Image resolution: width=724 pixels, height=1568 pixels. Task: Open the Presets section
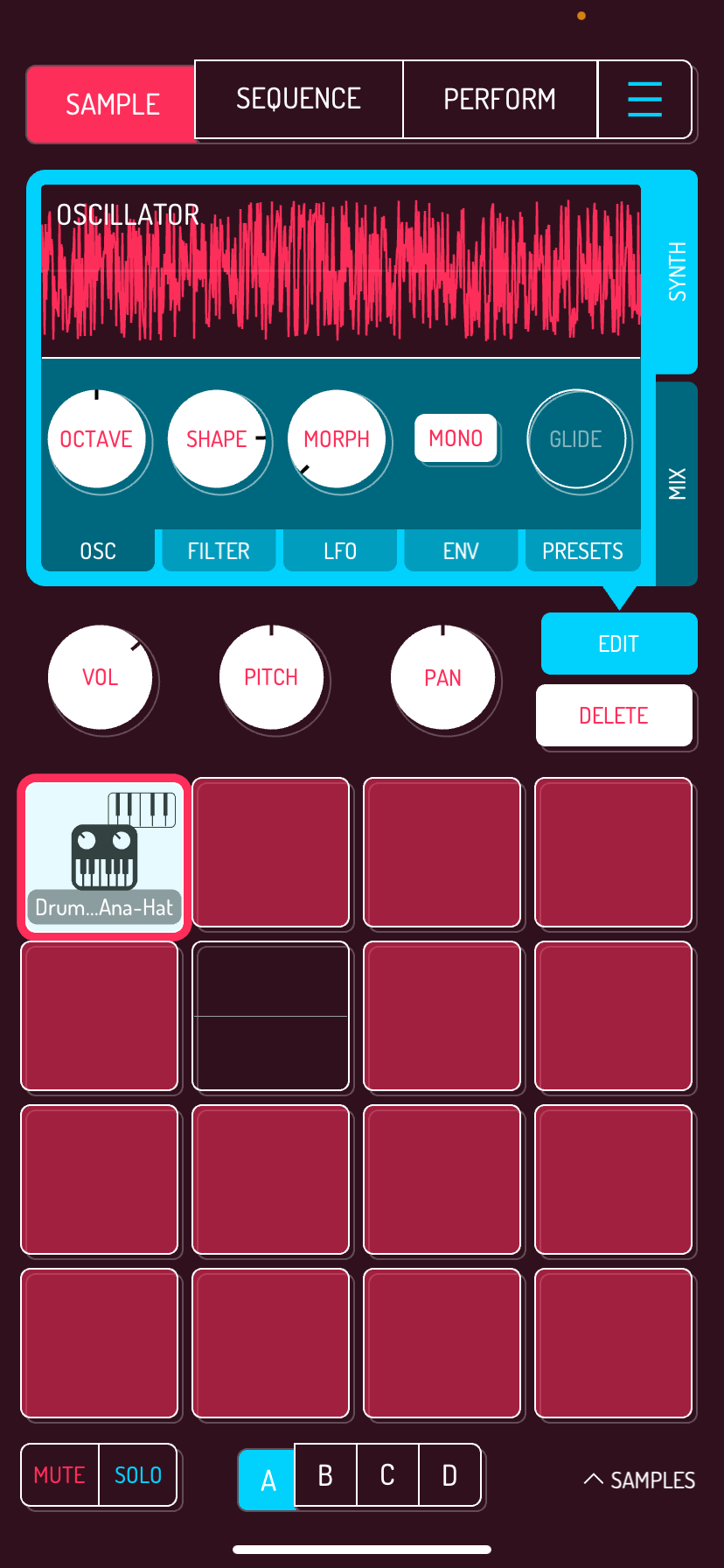582,551
